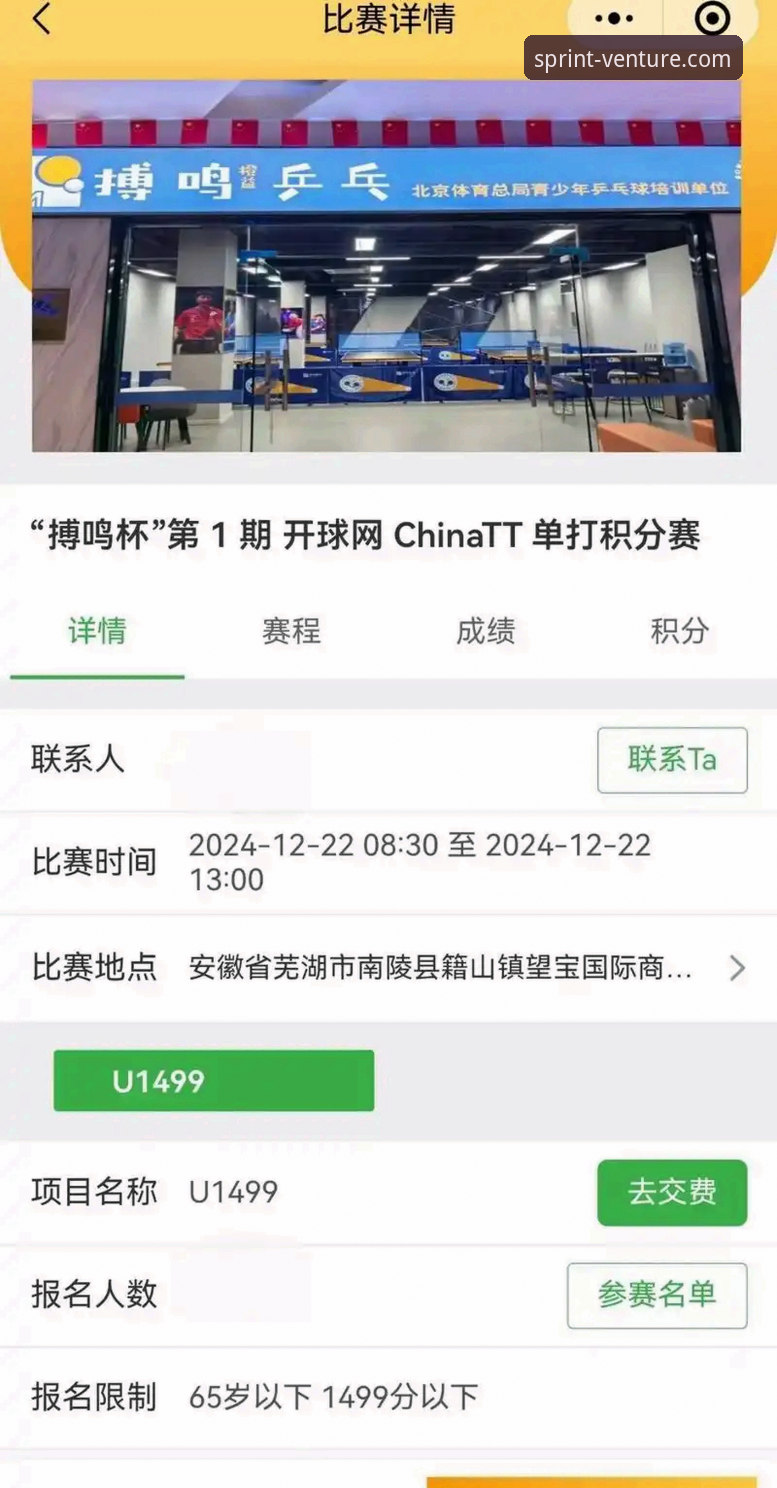Tap the 报名人数 registration count row
The height and width of the screenshot is (1488, 777).
[x=300, y=1296]
